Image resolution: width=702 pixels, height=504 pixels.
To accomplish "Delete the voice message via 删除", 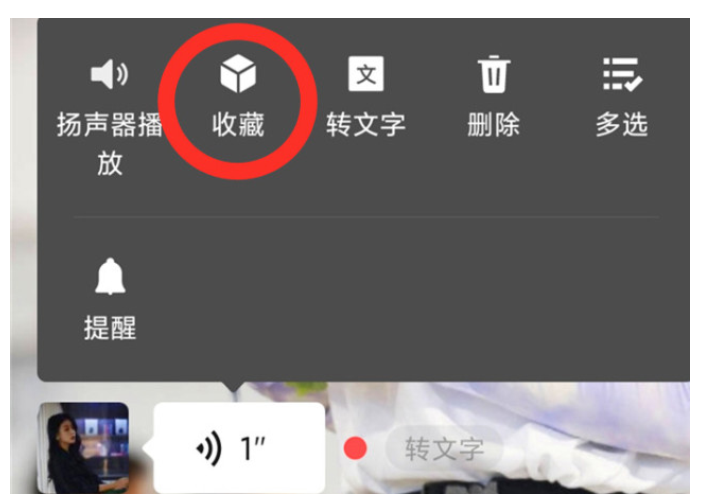I will (x=493, y=97).
